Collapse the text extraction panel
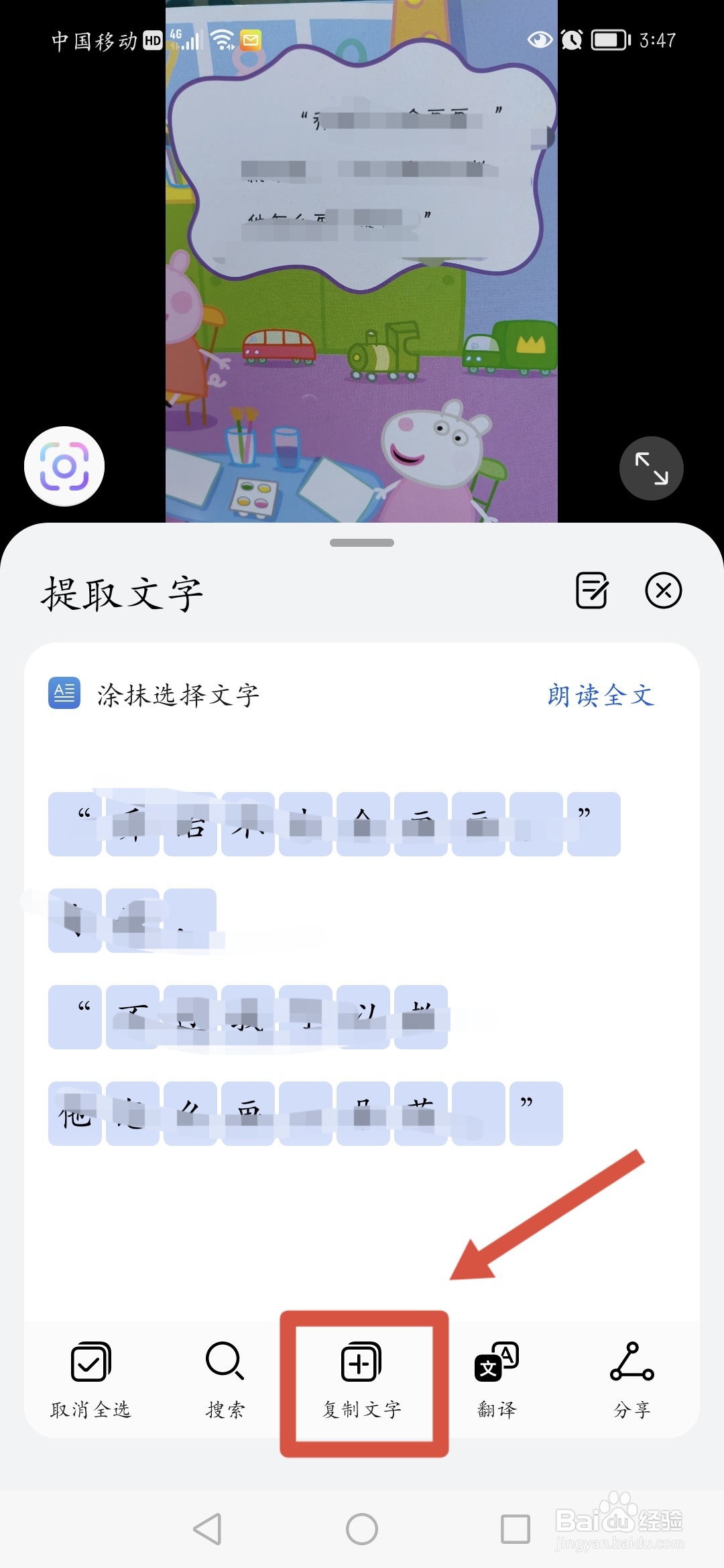This screenshot has height=1568, width=724. [x=664, y=592]
